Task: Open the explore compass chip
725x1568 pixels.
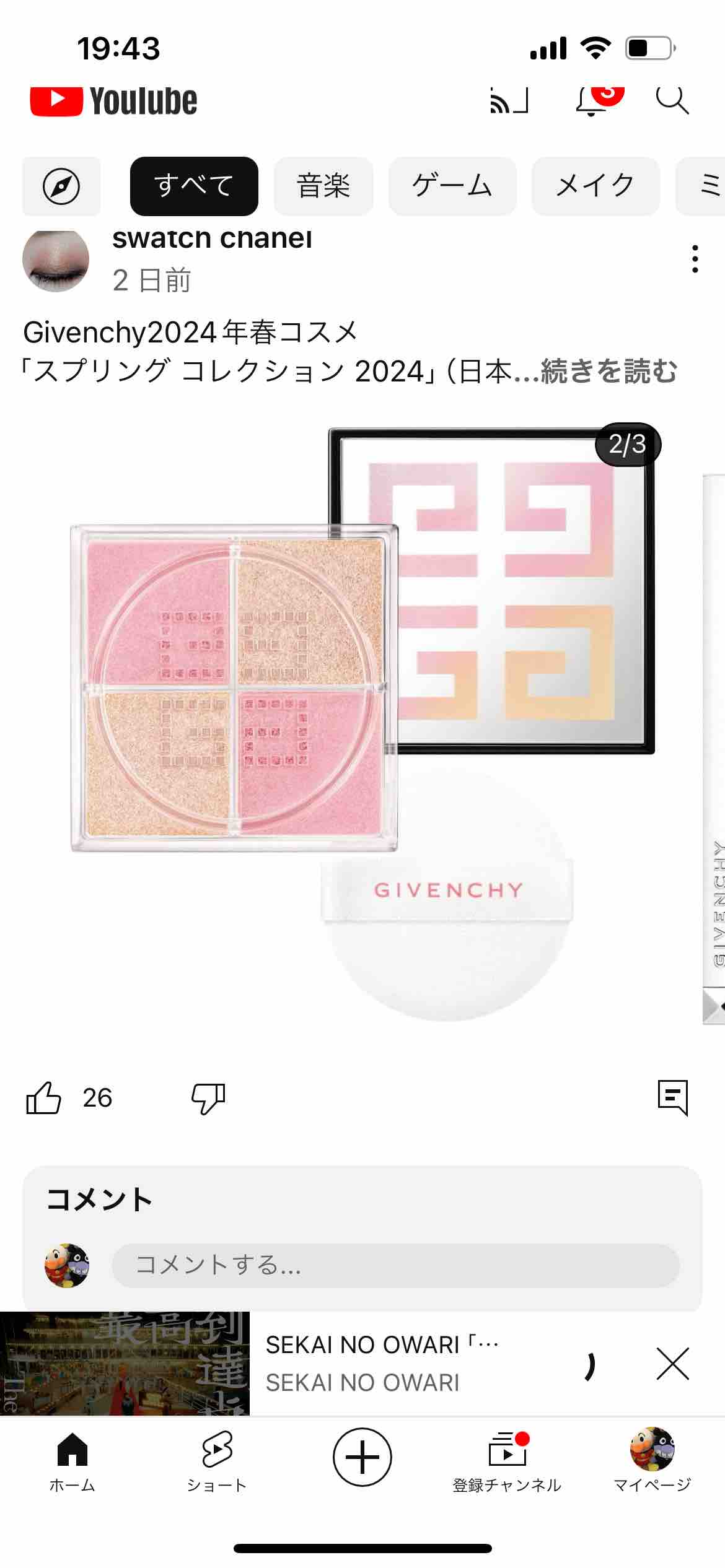Action: click(x=61, y=186)
